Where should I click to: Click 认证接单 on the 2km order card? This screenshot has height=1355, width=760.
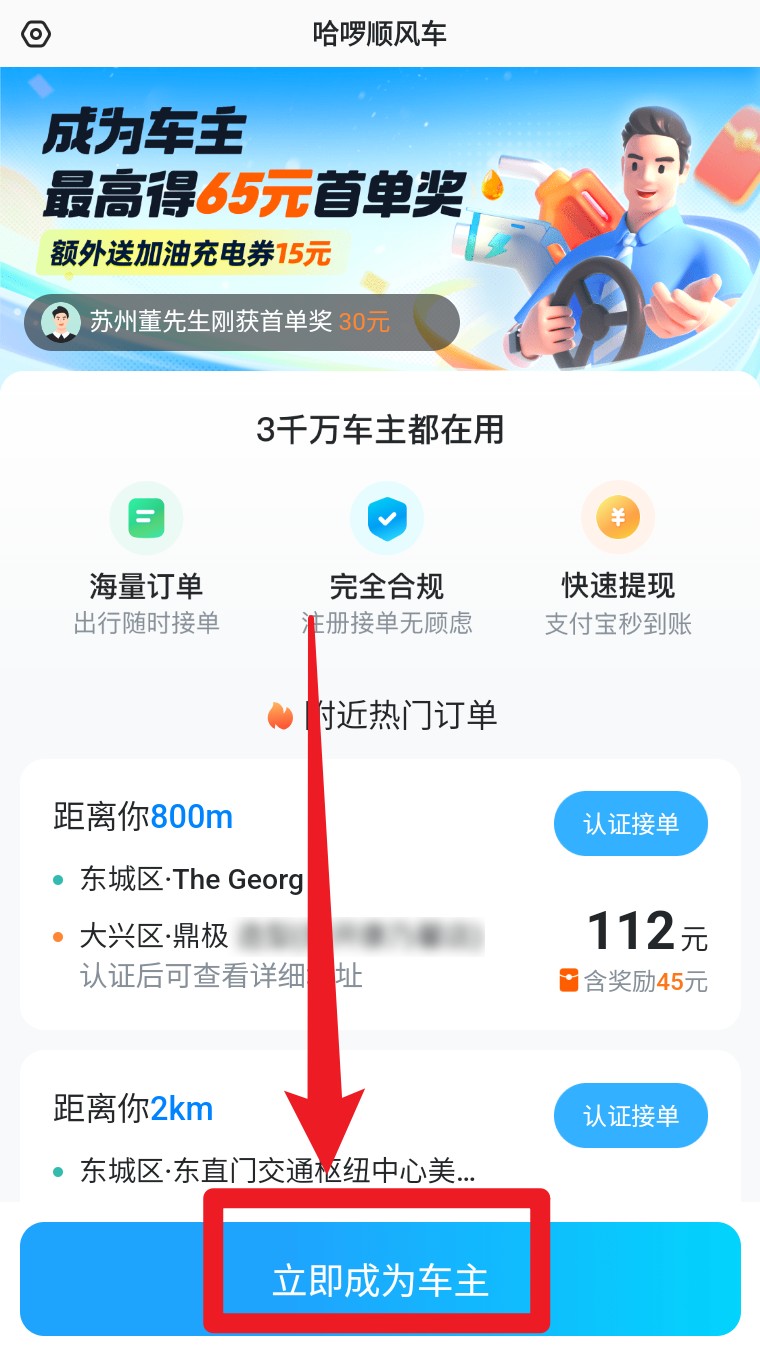pyautogui.click(x=631, y=1115)
